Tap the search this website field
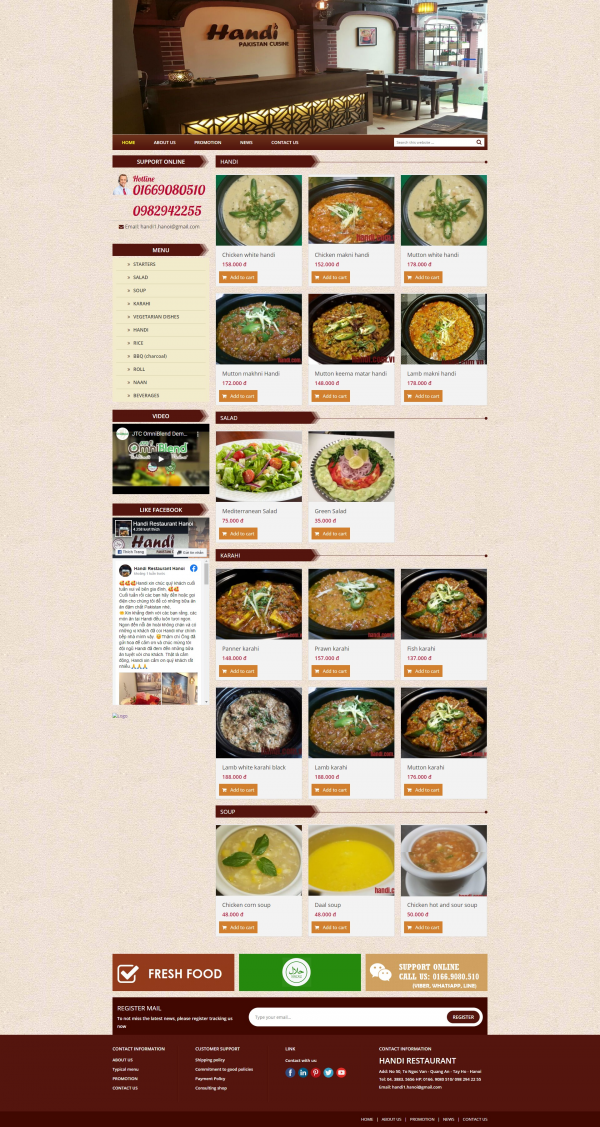 tap(432, 142)
